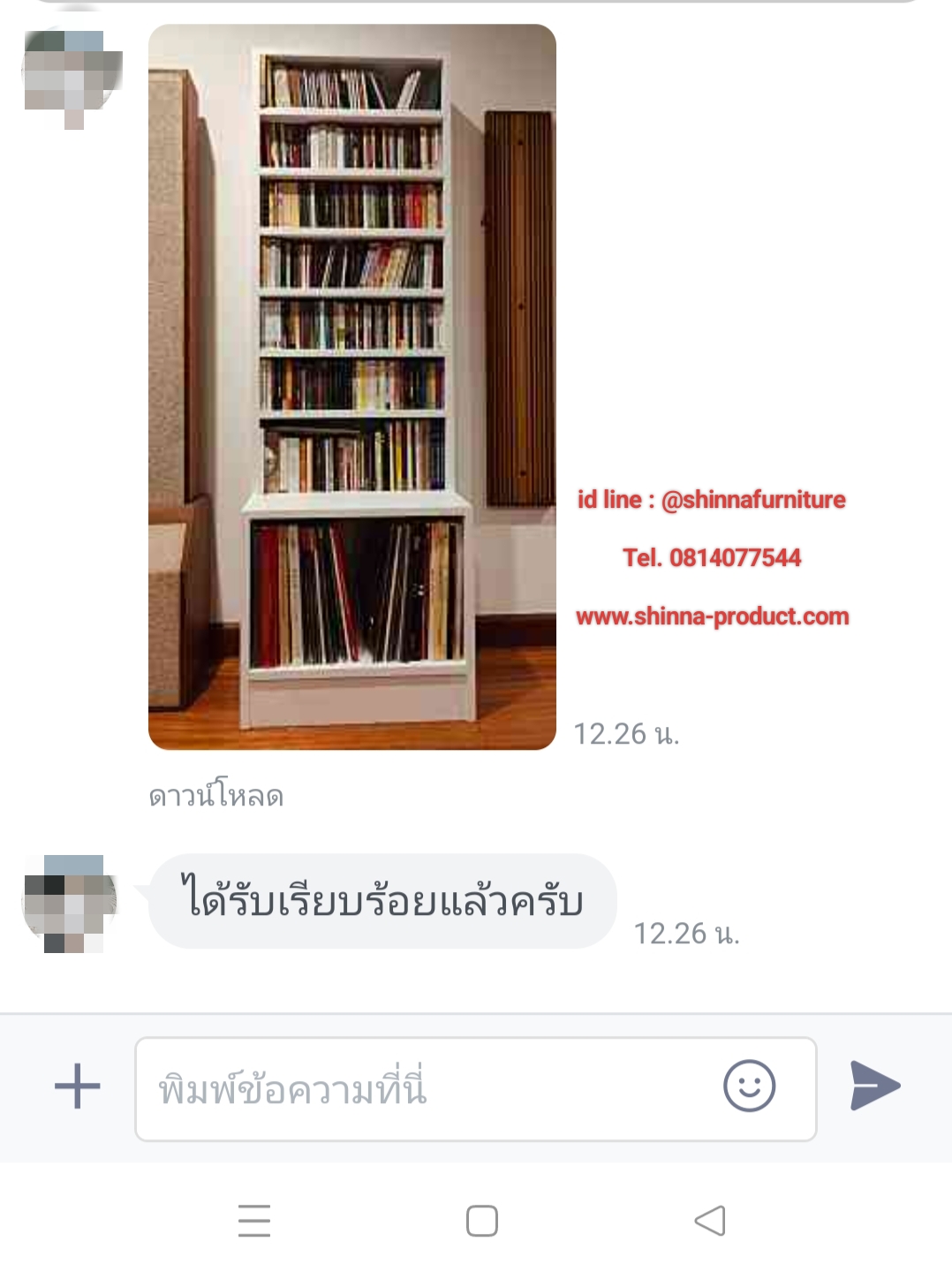The height and width of the screenshot is (1279, 952).
Task: Send the message with arrow icon
Action: tap(873, 1086)
